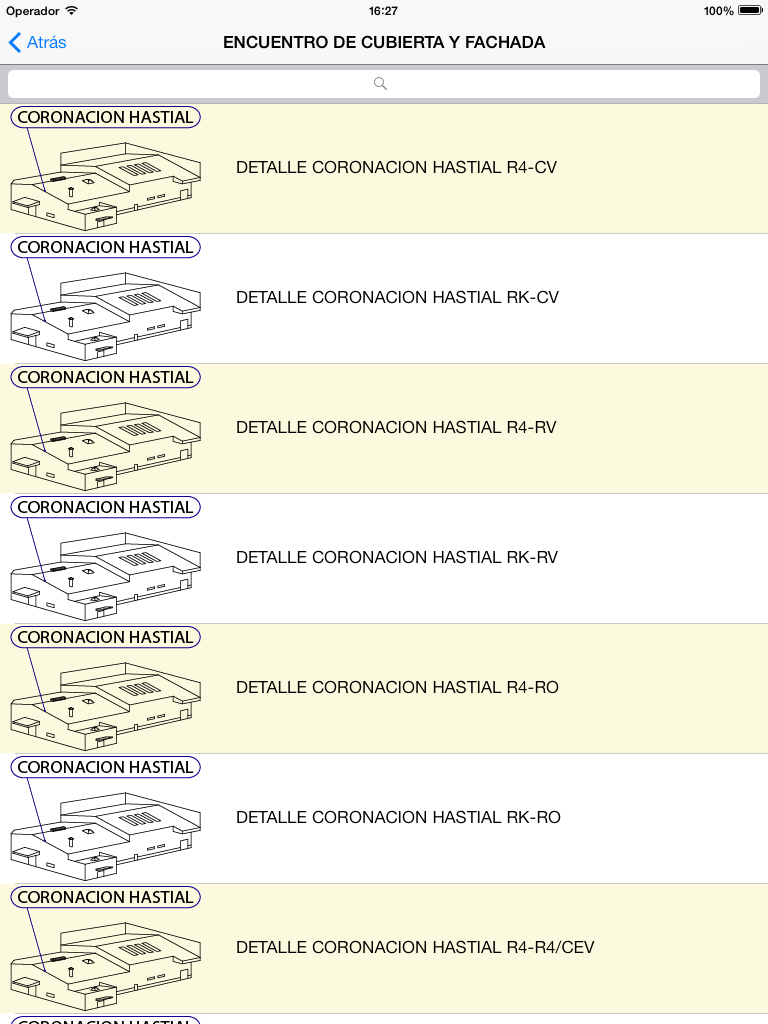
Task: Select the CORONACION HASTIAL RK-CV detail
Action: pyautogui.click(x=396, y=298)
